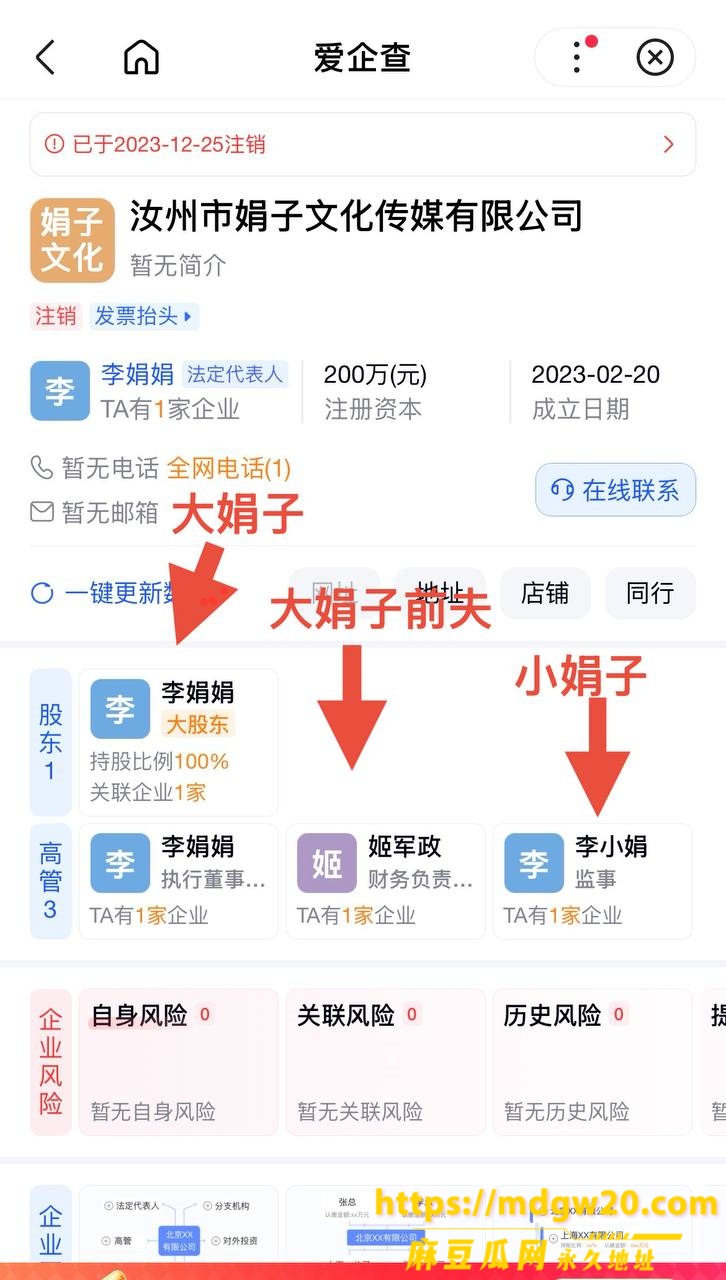Open the 历史风险 card
This screenshot has height=1280, width=726.
pos(592,1062)
